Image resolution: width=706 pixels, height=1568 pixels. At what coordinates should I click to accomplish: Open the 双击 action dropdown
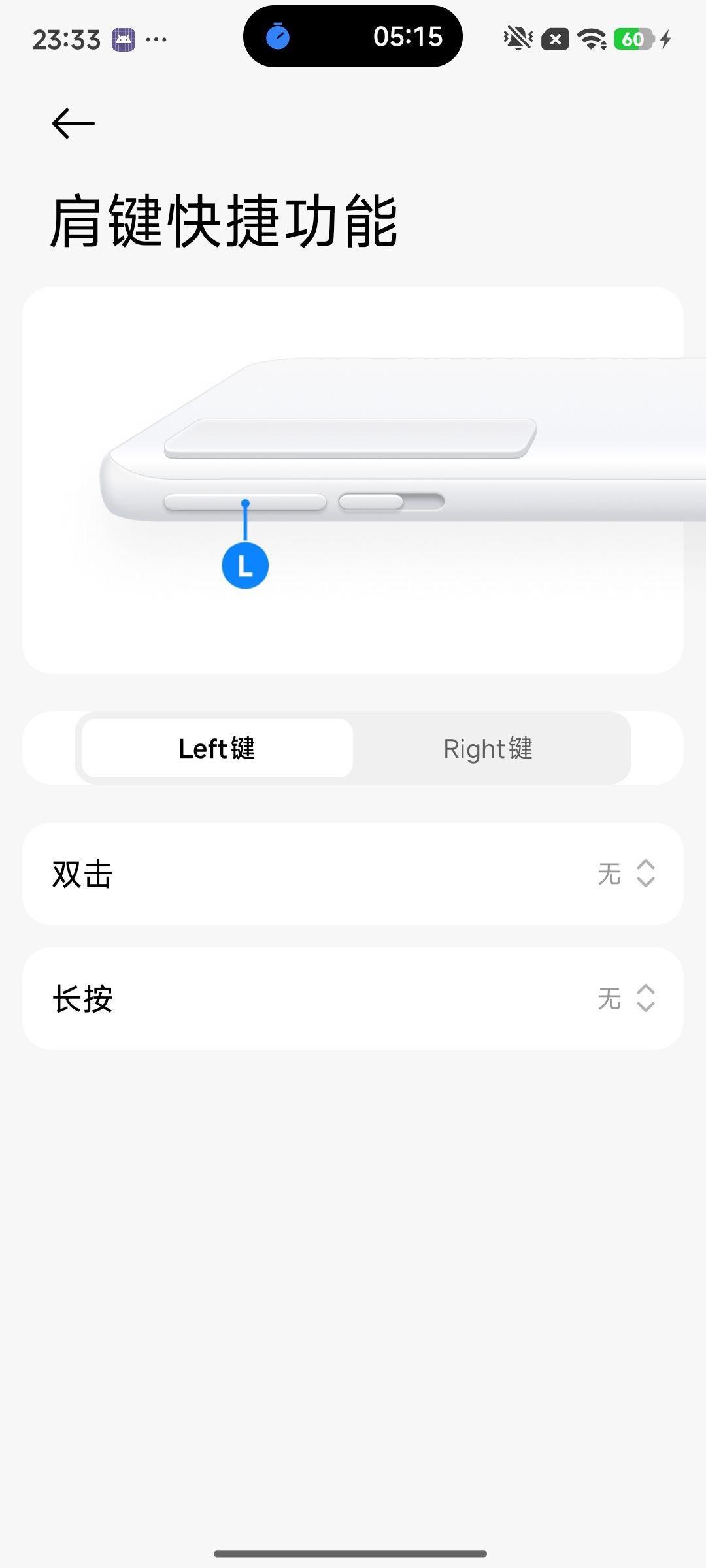click(x=625, y=874)
